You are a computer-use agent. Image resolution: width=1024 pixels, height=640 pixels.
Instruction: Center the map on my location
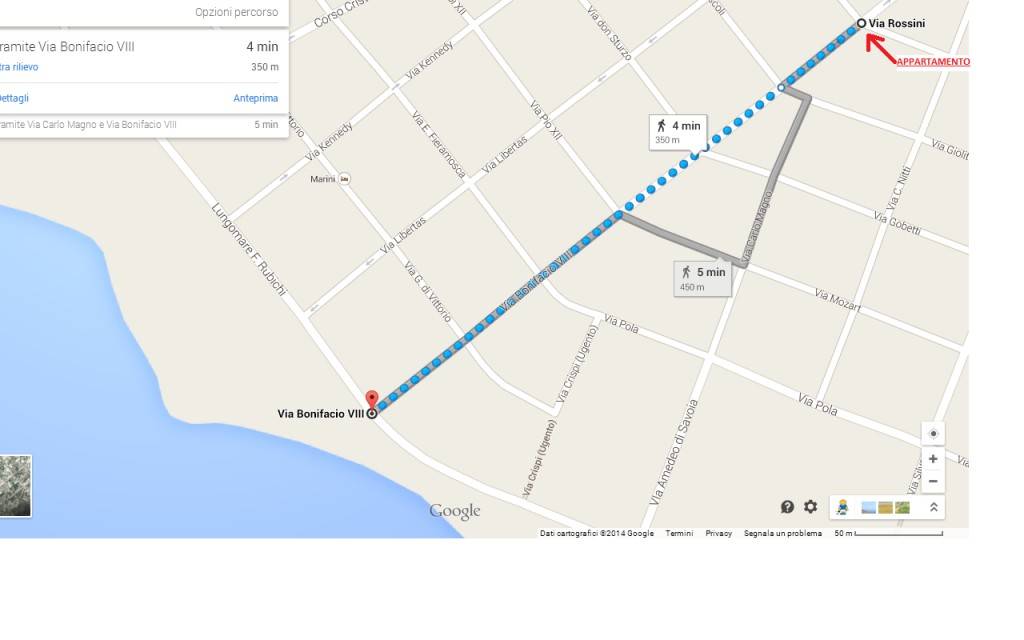coord(933,434)
